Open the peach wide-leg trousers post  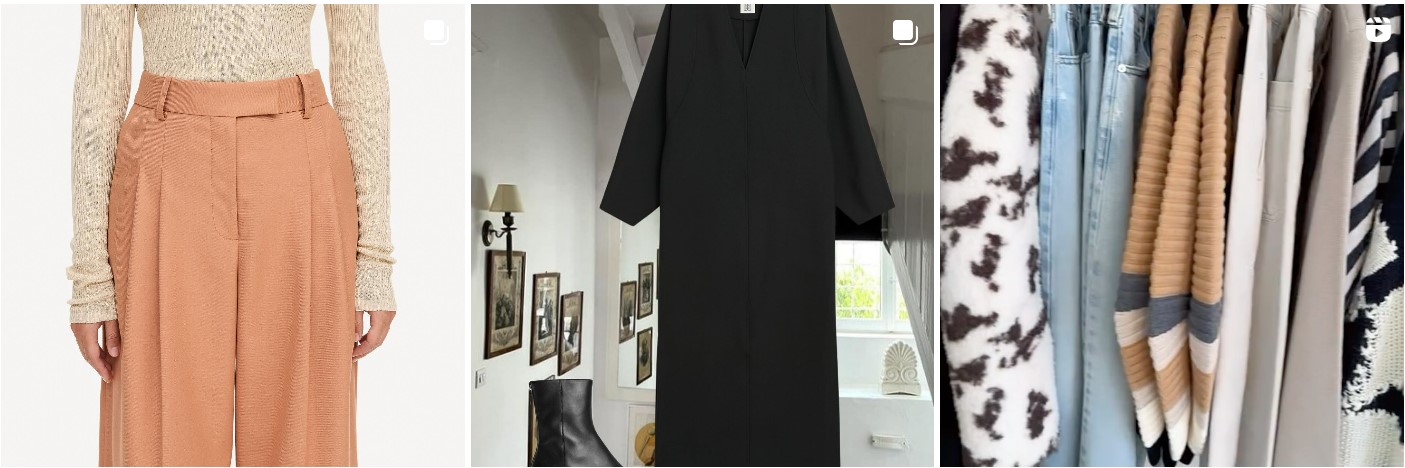pos(232,235)
